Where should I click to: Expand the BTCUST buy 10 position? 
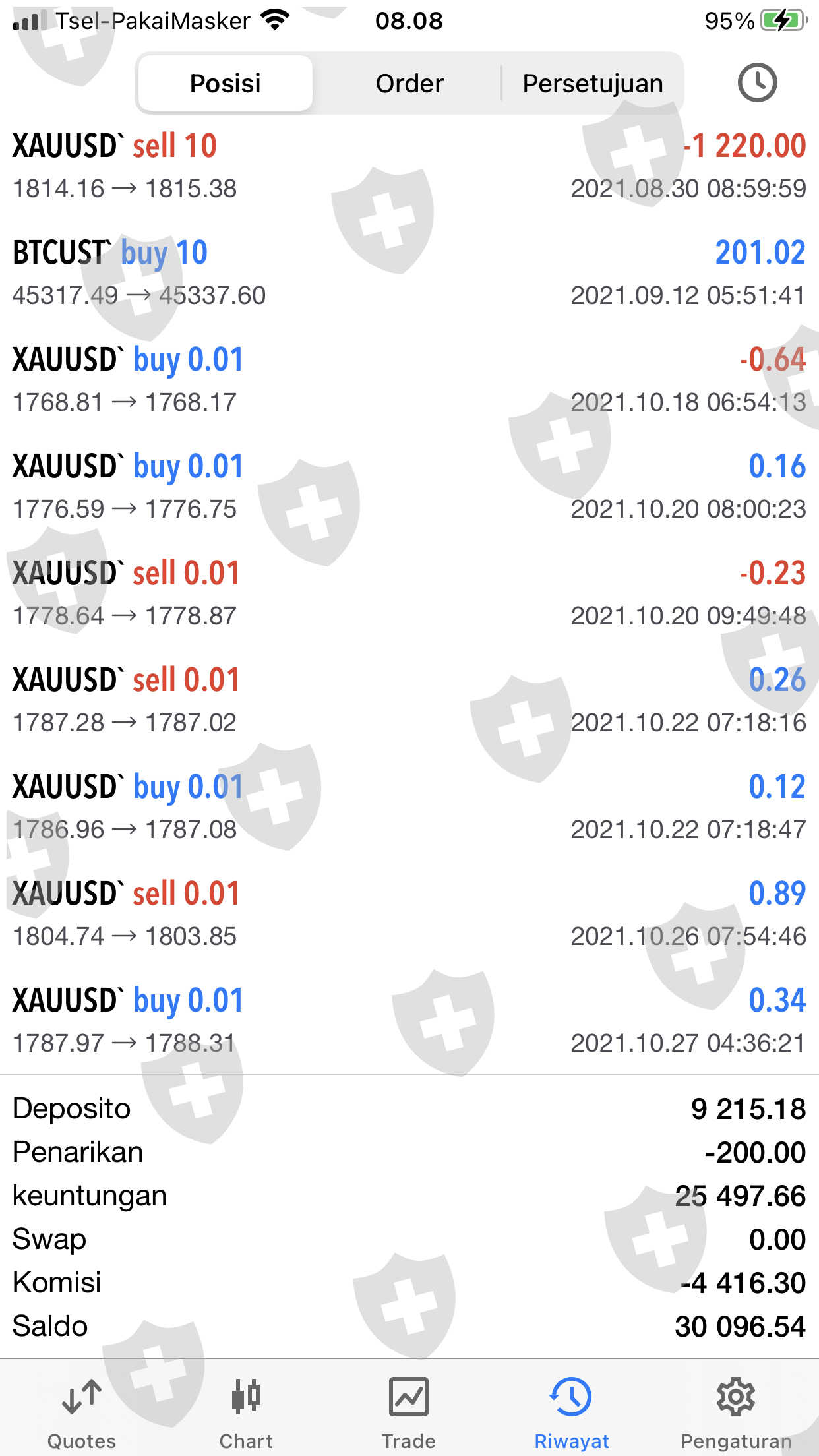(409, 273)
